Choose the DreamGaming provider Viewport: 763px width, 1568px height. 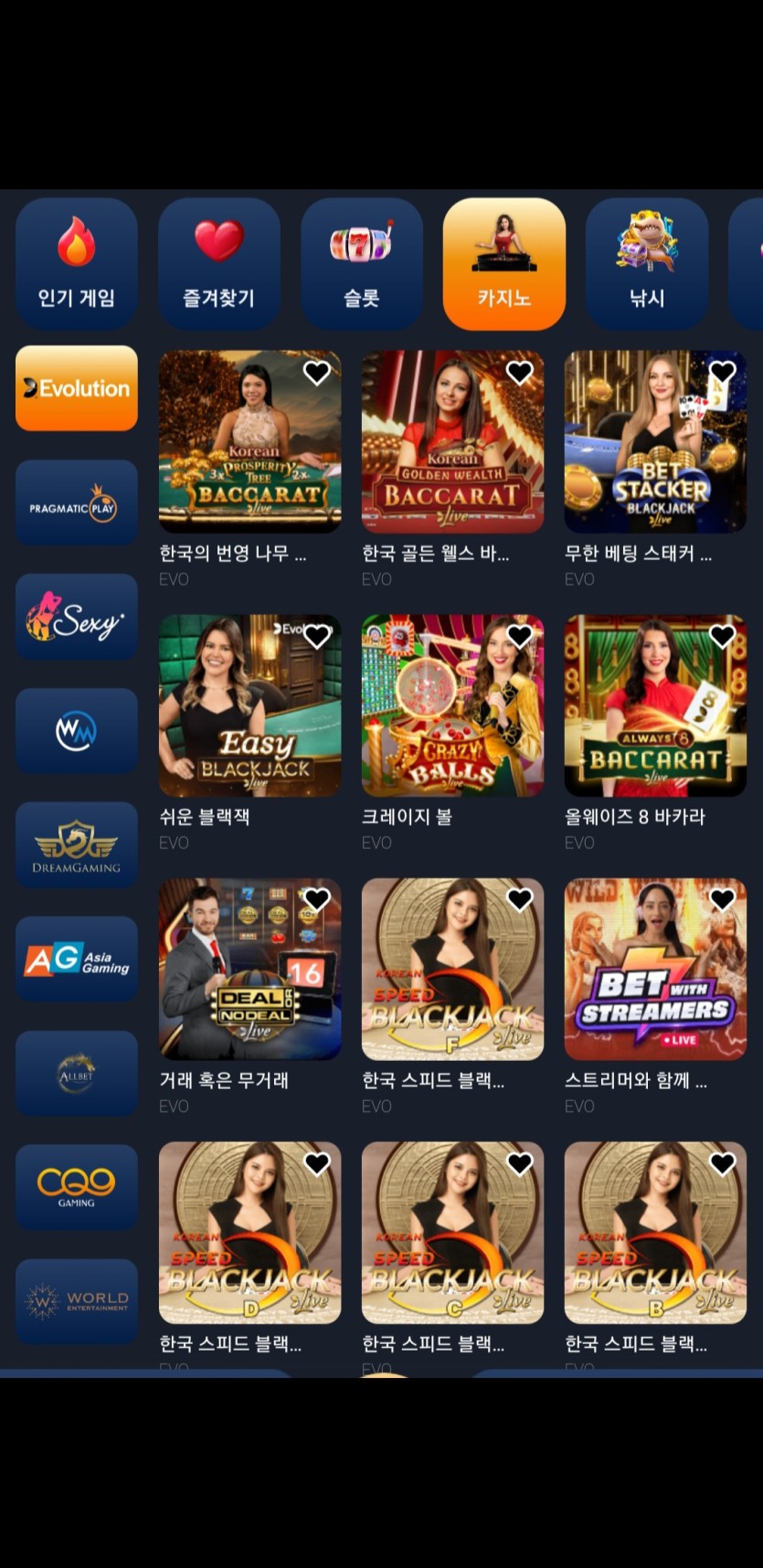click(x=77, y=845)
